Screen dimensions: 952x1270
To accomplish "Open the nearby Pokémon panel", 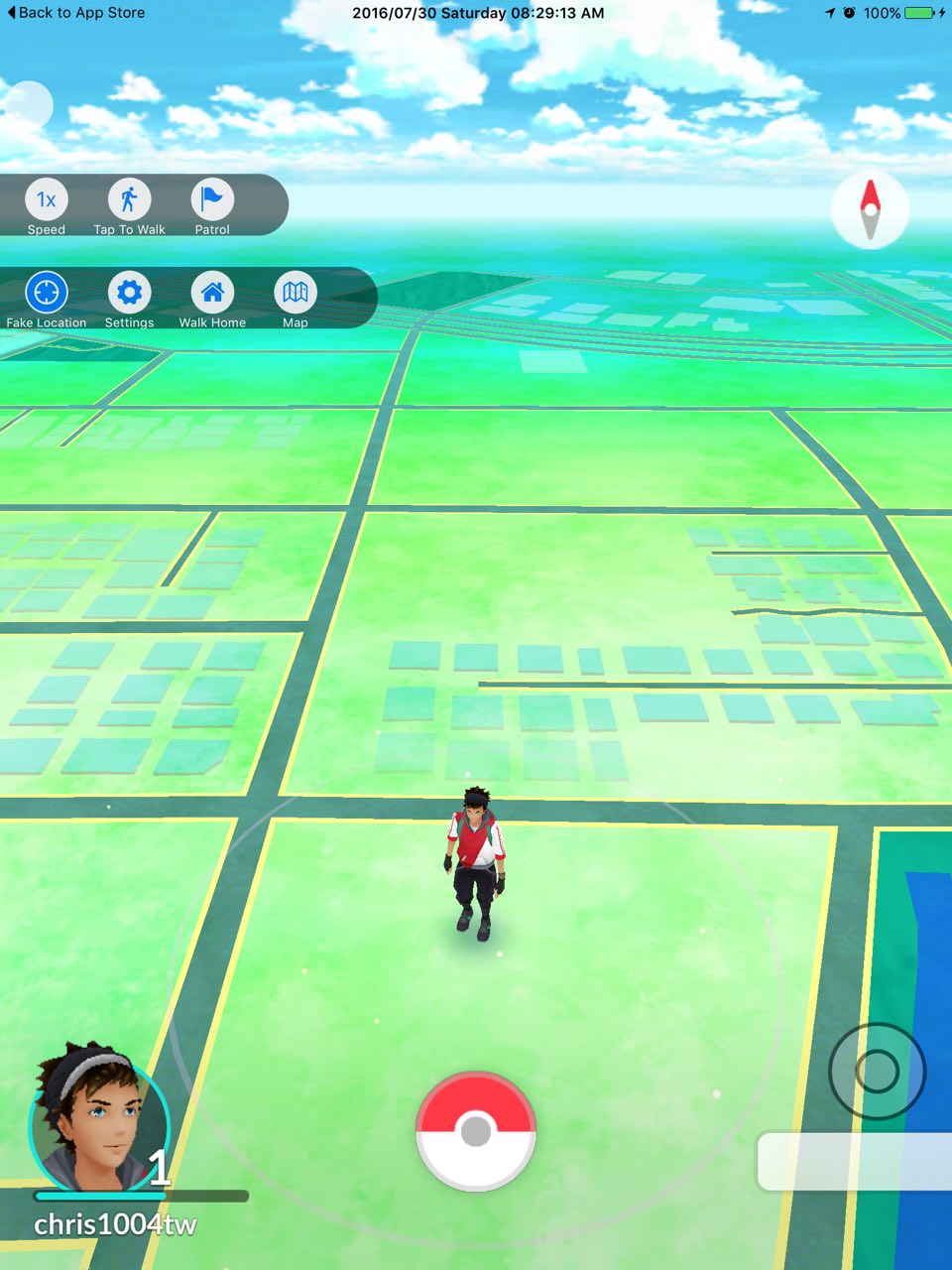I will click(x=855, y=1162).
